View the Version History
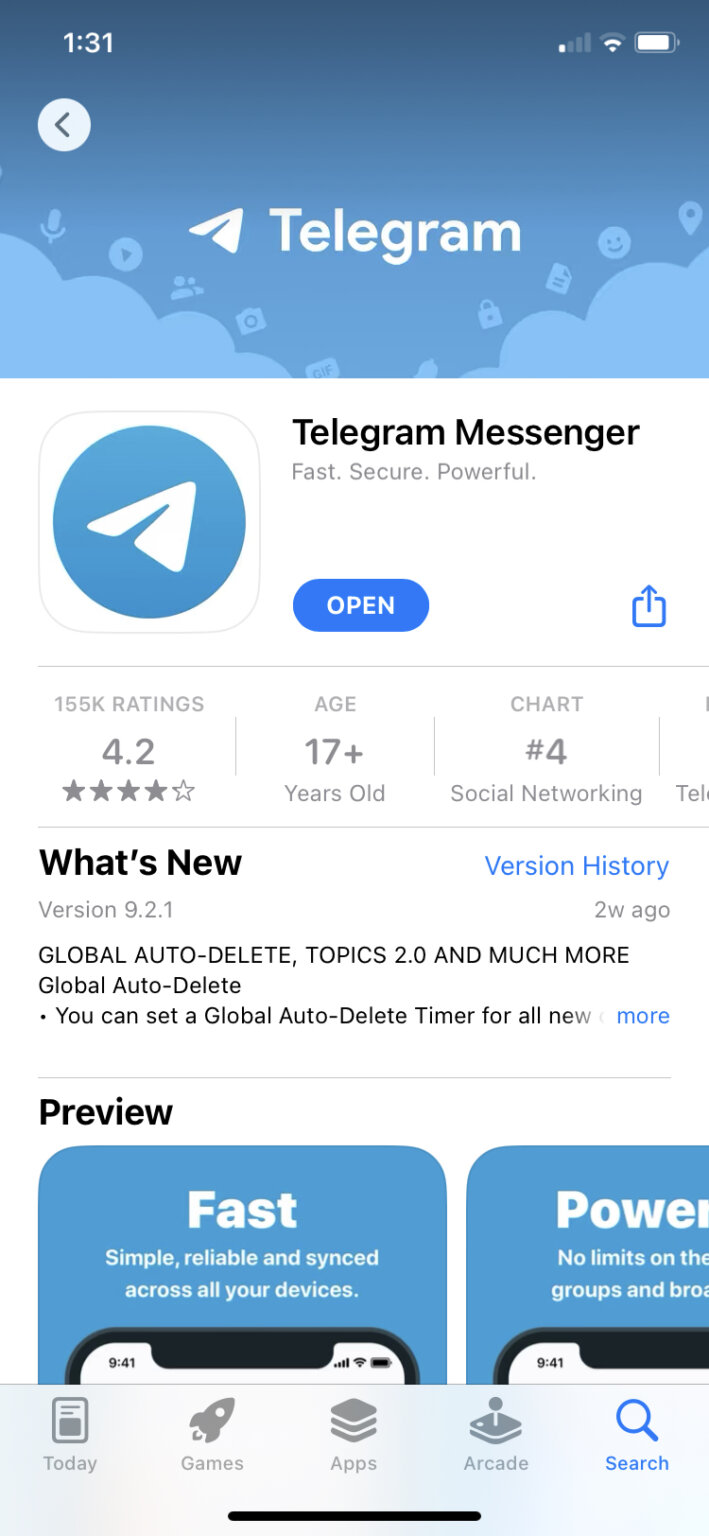Image resolution: width=709 pixels, height=1536 pixels. coord(576,865)
